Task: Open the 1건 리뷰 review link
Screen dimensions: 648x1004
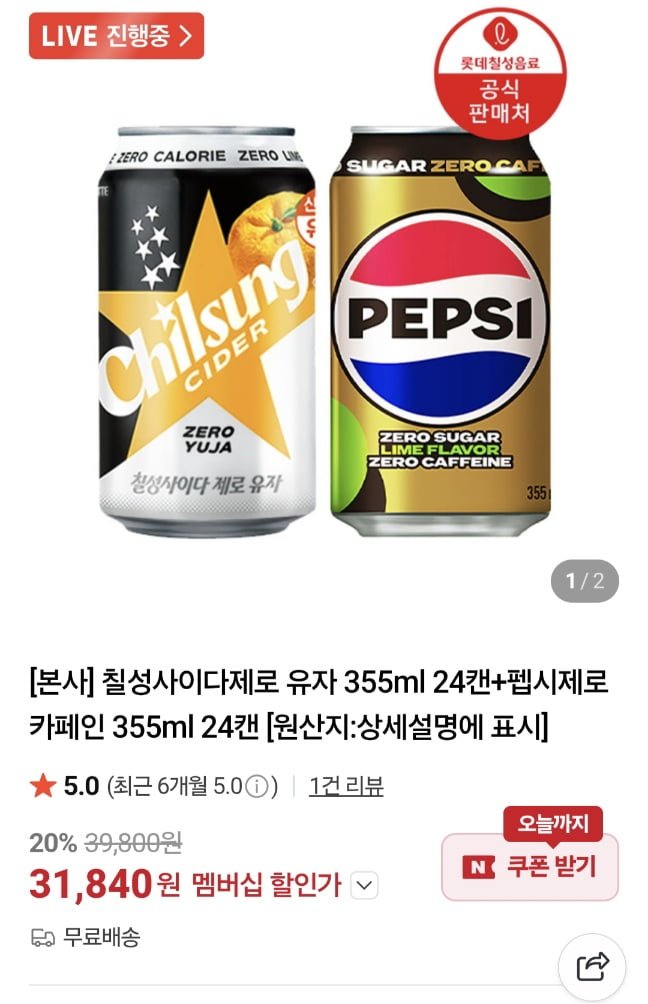Action: [x=346, y=786]
